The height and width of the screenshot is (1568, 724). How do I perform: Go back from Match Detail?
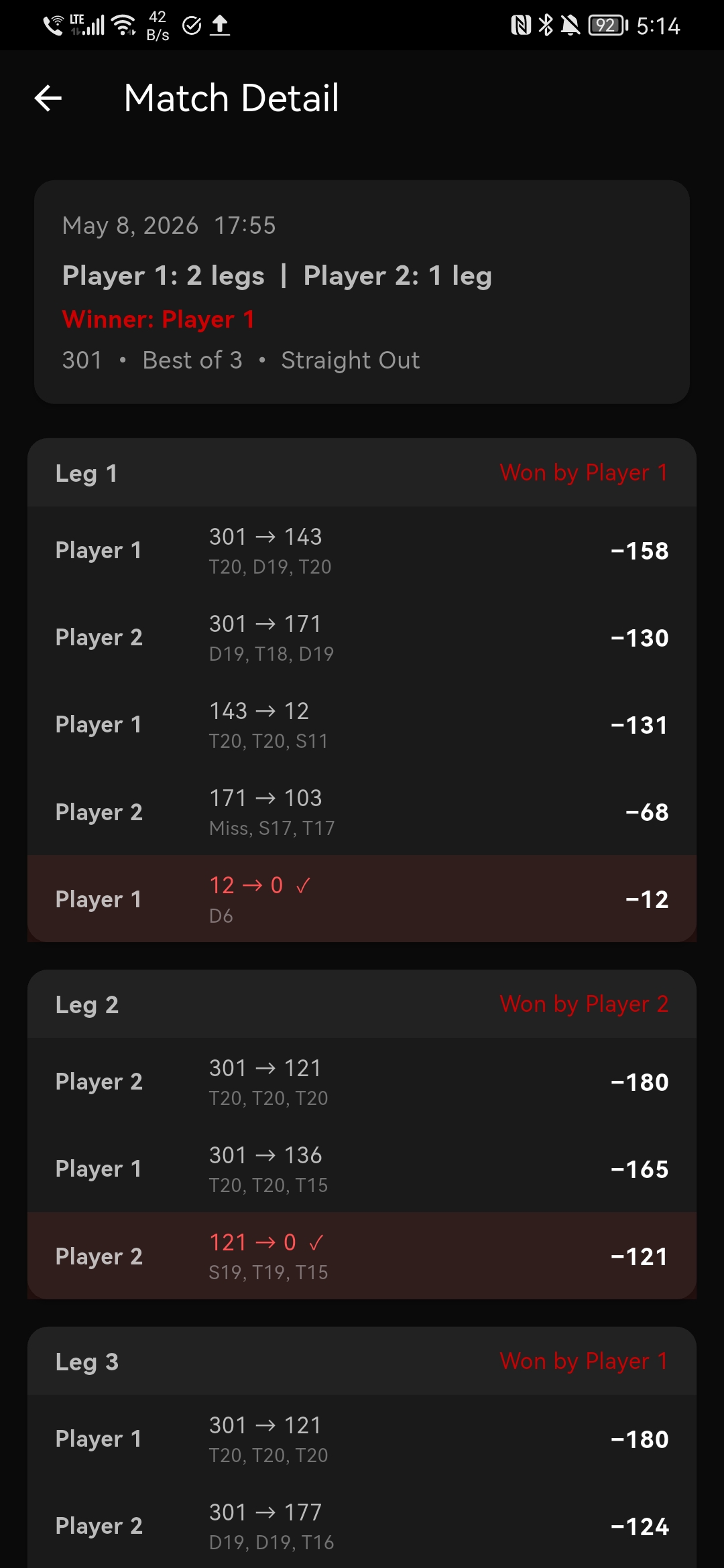click(x=48, y=99)
